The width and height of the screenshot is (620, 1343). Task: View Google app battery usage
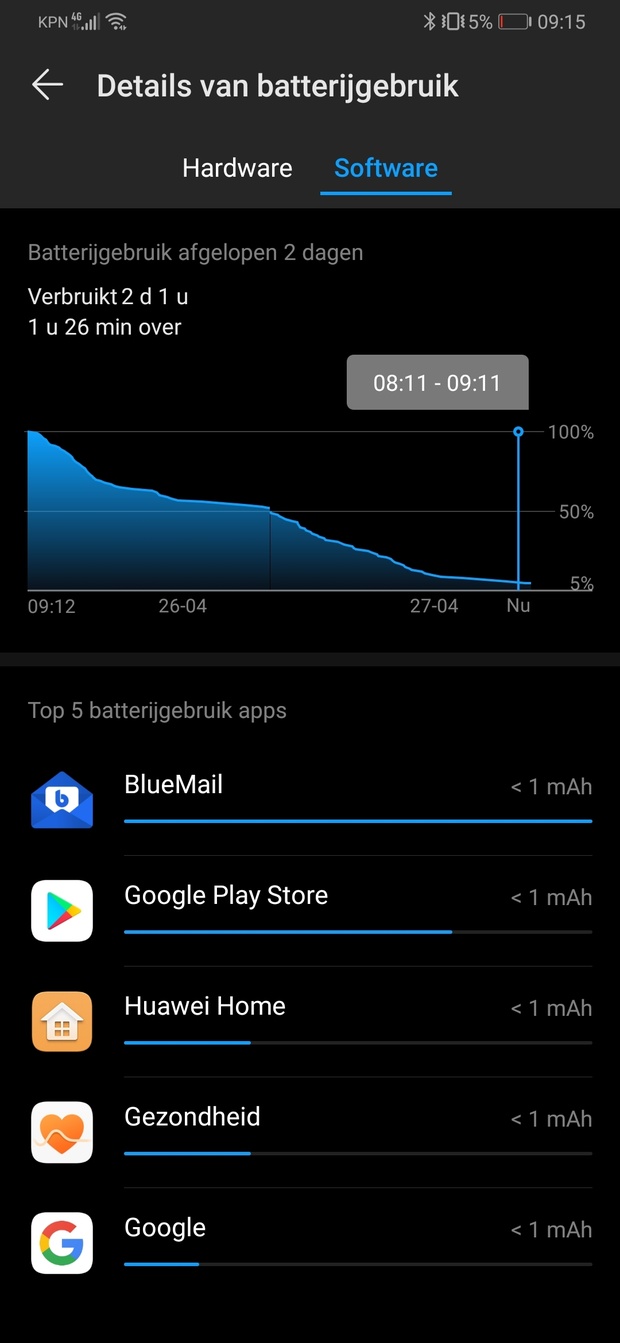coord(310,1243)
